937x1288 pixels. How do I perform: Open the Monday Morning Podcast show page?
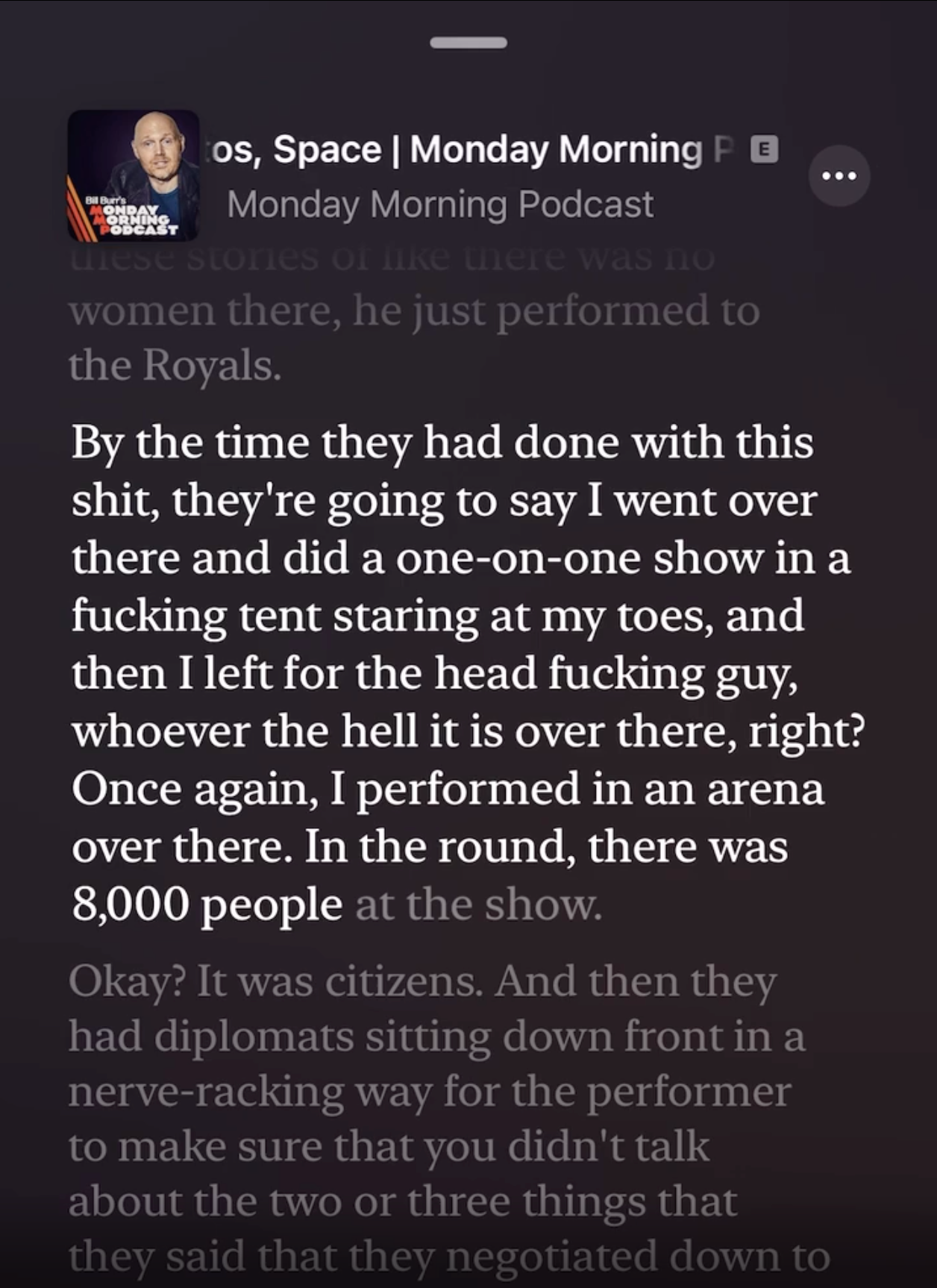pos(440,204)
